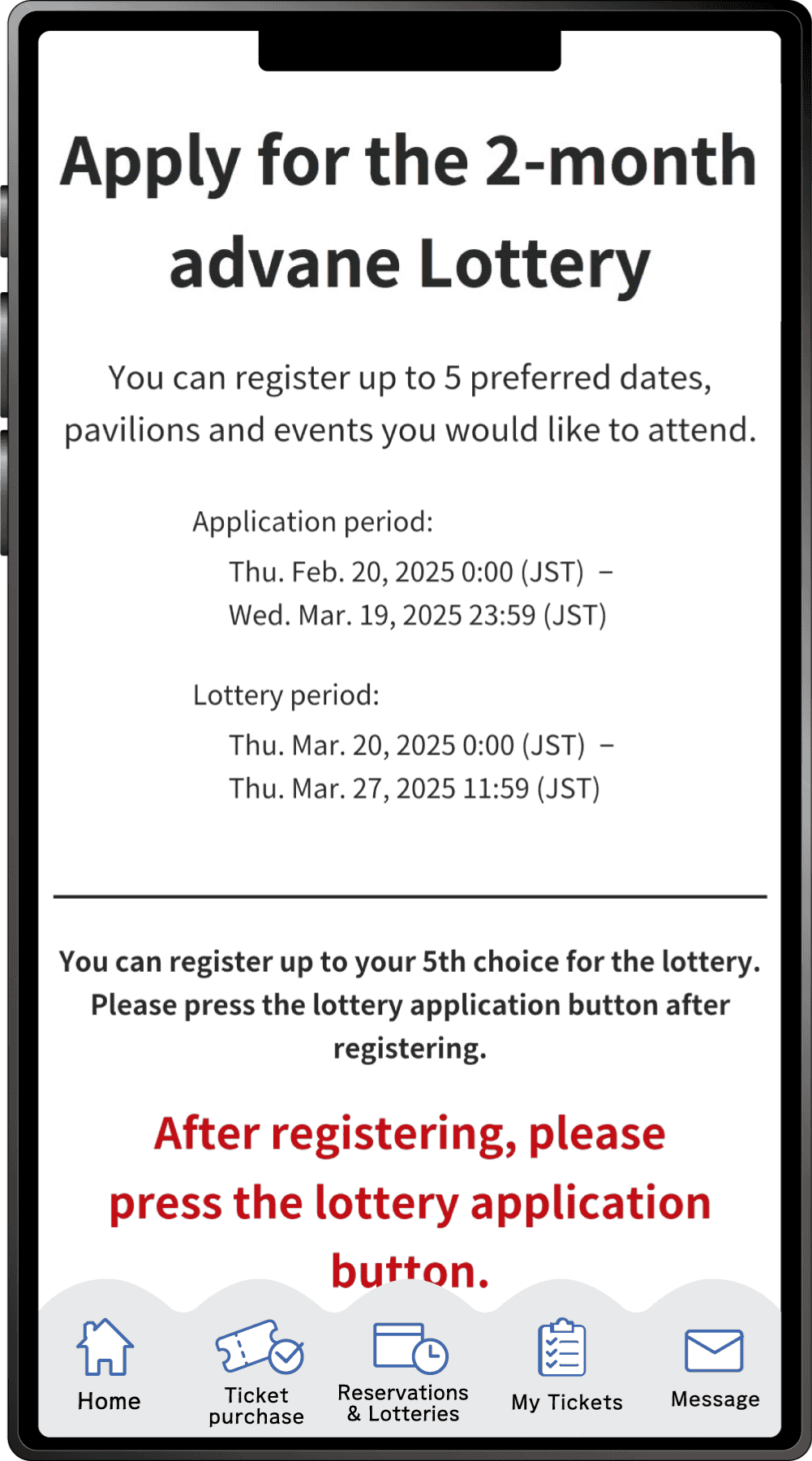Go to the Home tab

click(108, 1365)
